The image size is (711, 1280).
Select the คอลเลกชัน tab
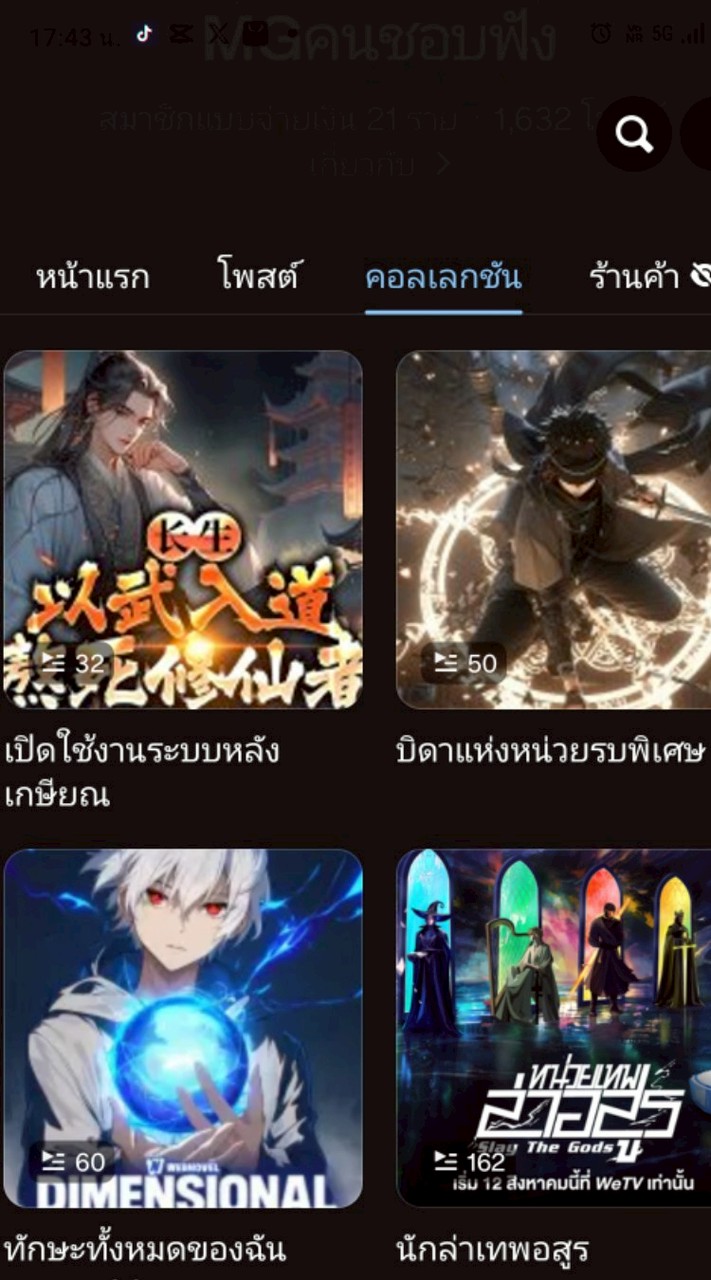(443, 277)
